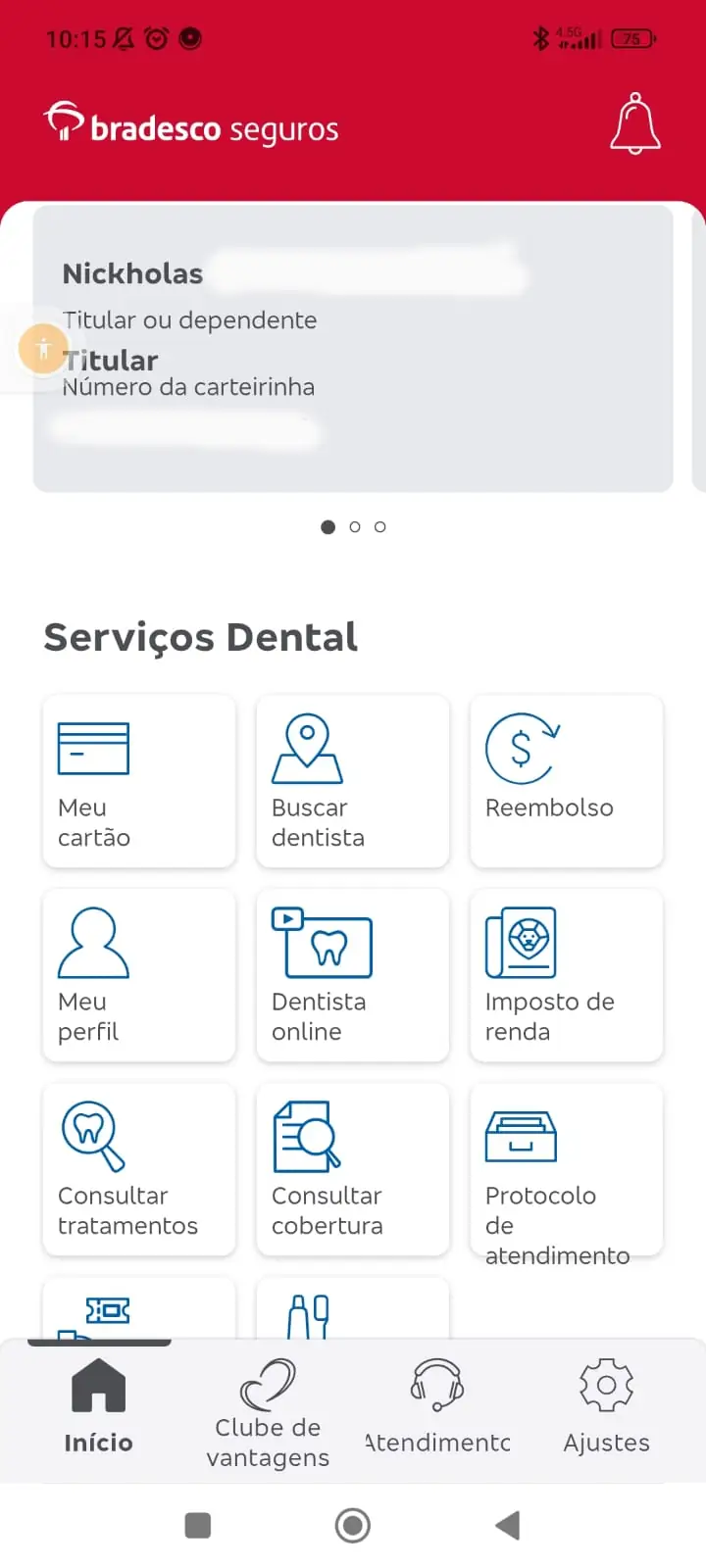Select Buscar dentista
706x1568 pixels.
(352, 781)
